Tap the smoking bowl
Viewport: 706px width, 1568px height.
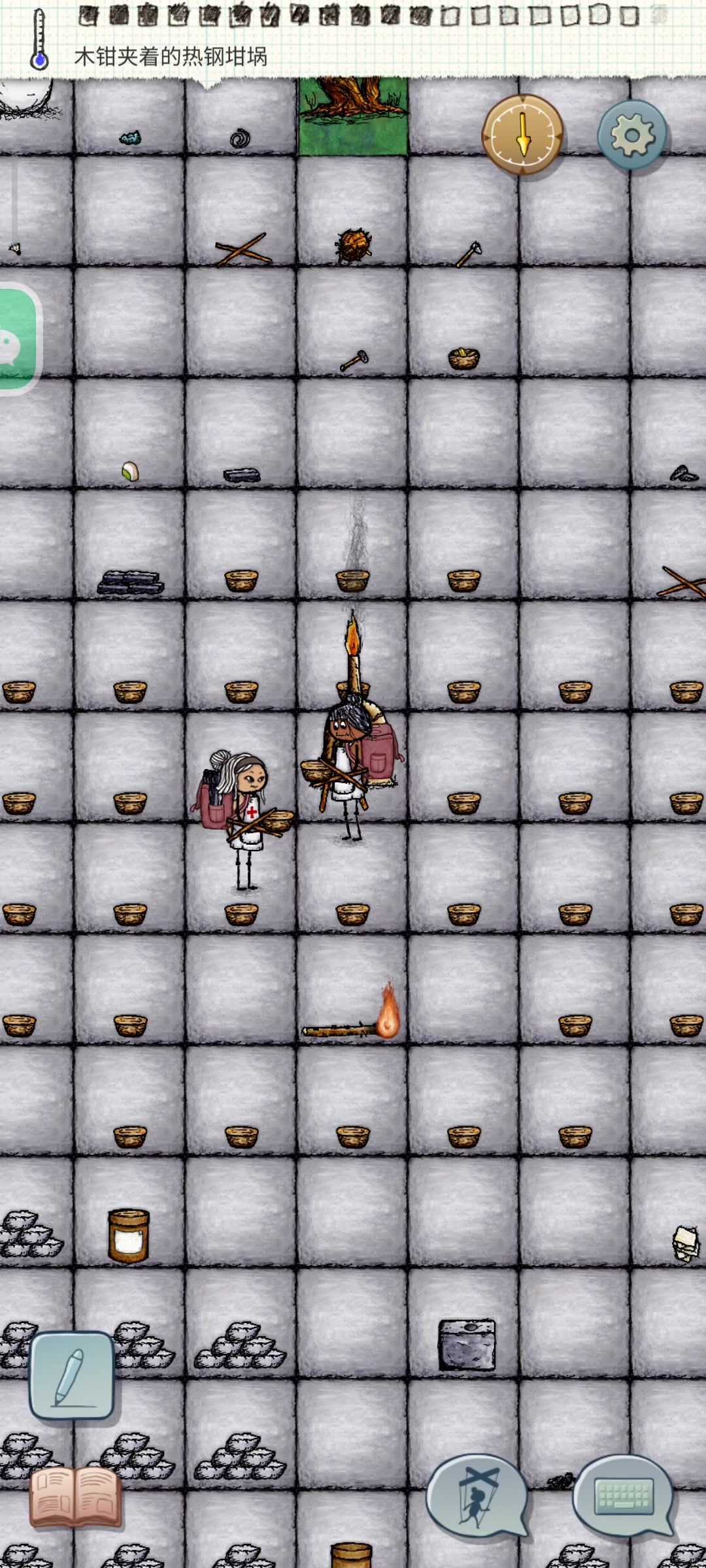point(352,580)
